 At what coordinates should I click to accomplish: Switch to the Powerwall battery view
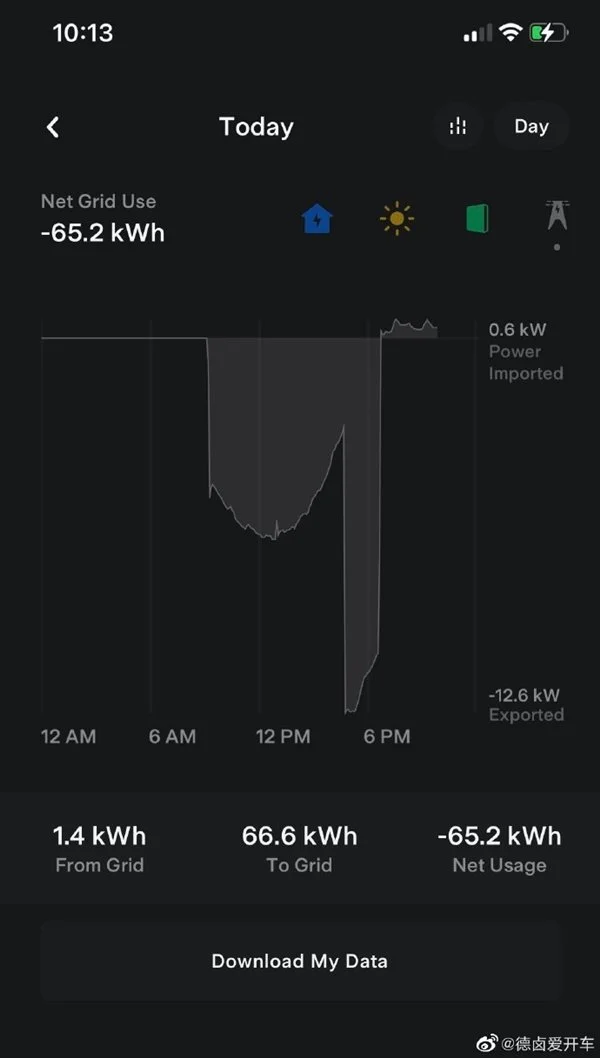point(477,218)
